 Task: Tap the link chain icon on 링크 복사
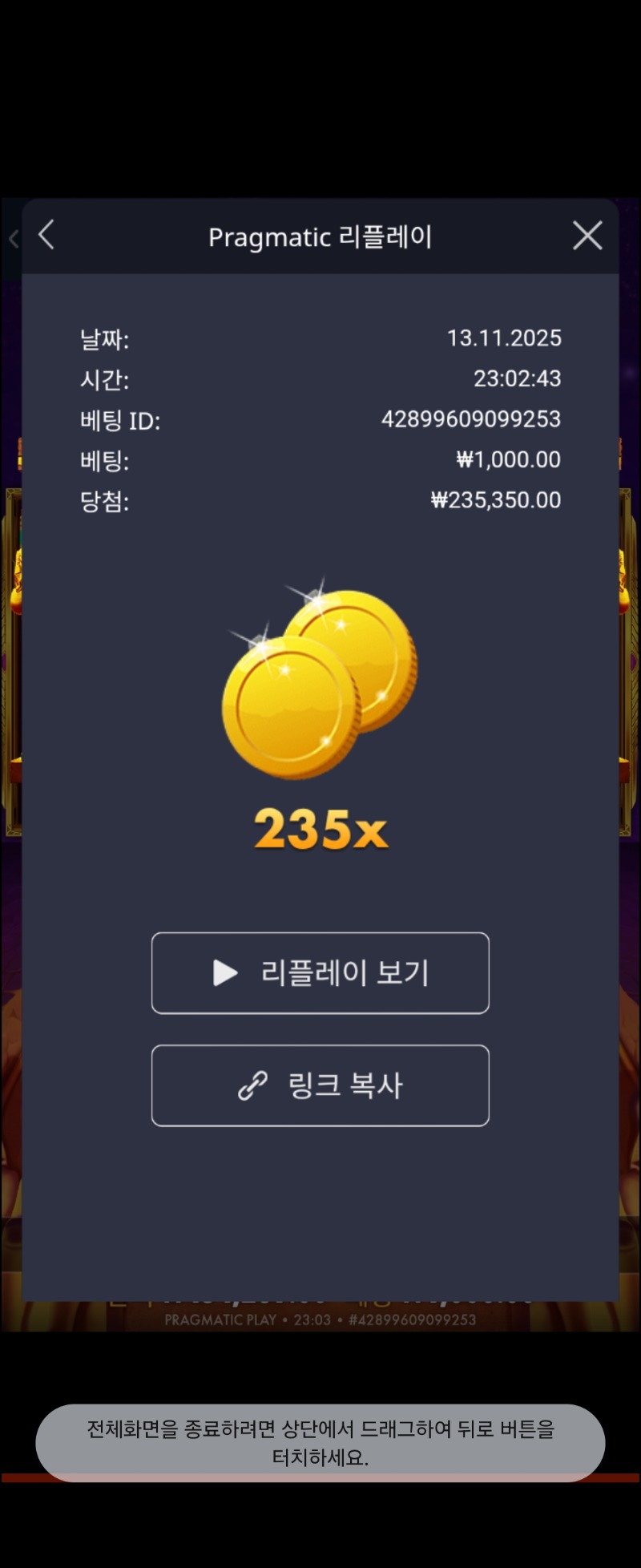(x=252, y=1085)
